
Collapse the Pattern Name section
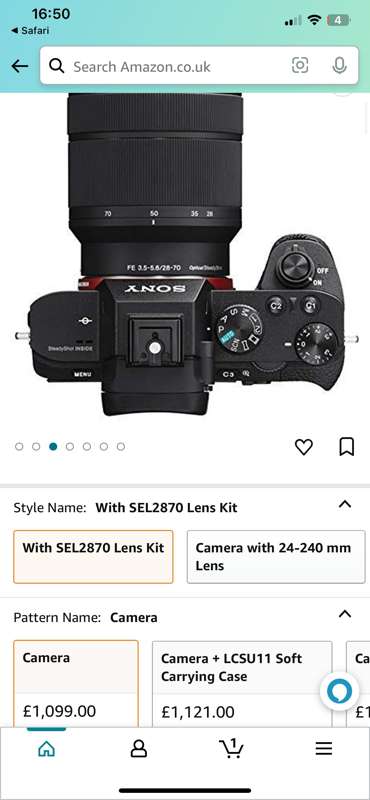pos(345,614)
